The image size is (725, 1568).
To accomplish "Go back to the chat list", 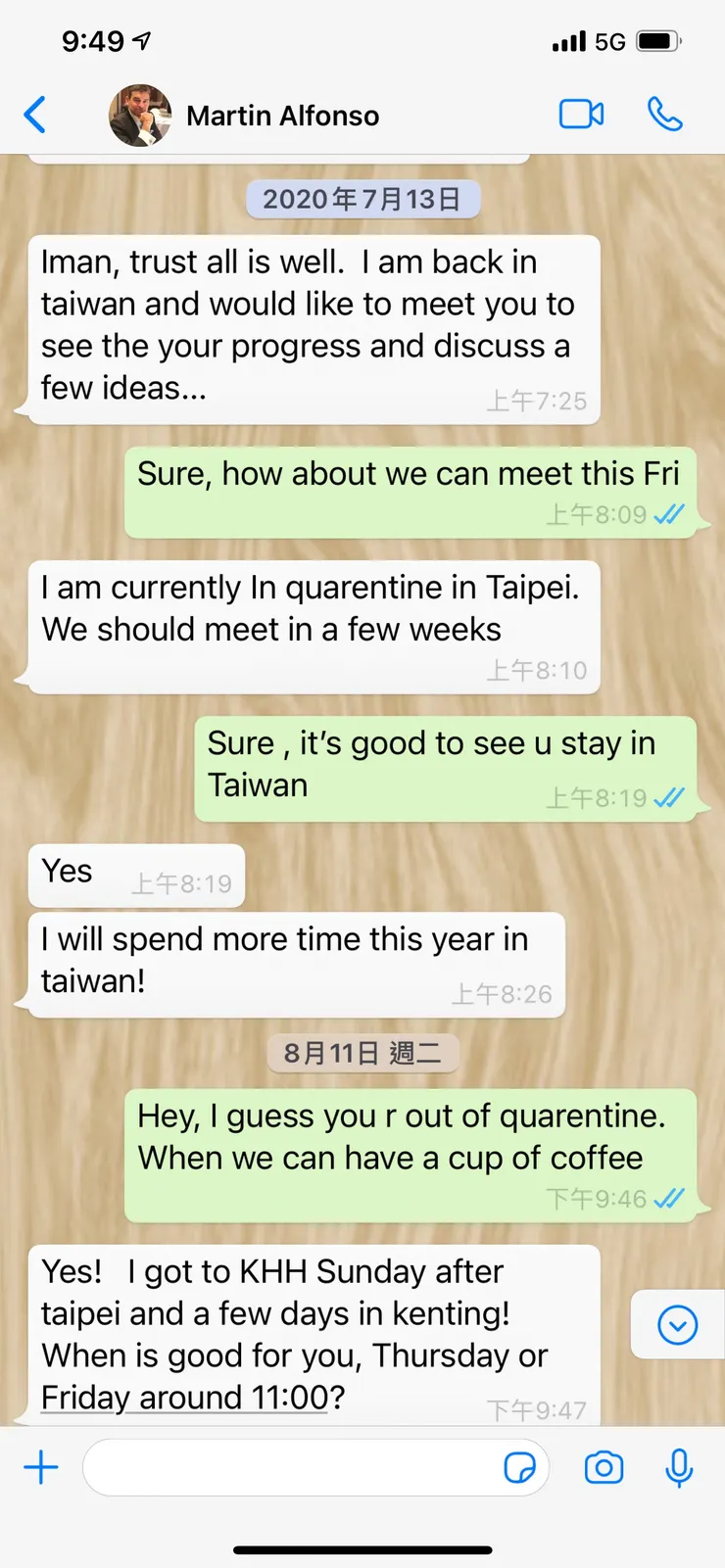I will tap(35, 116).
